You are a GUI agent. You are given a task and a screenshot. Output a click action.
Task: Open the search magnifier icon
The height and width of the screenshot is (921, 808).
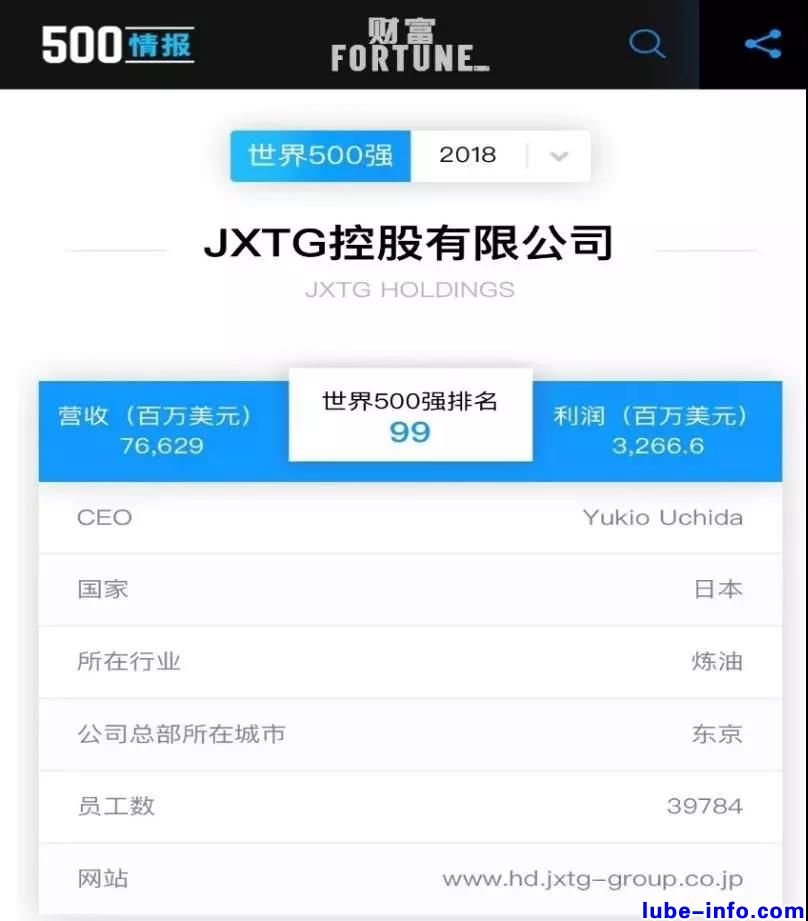point(647,44)
